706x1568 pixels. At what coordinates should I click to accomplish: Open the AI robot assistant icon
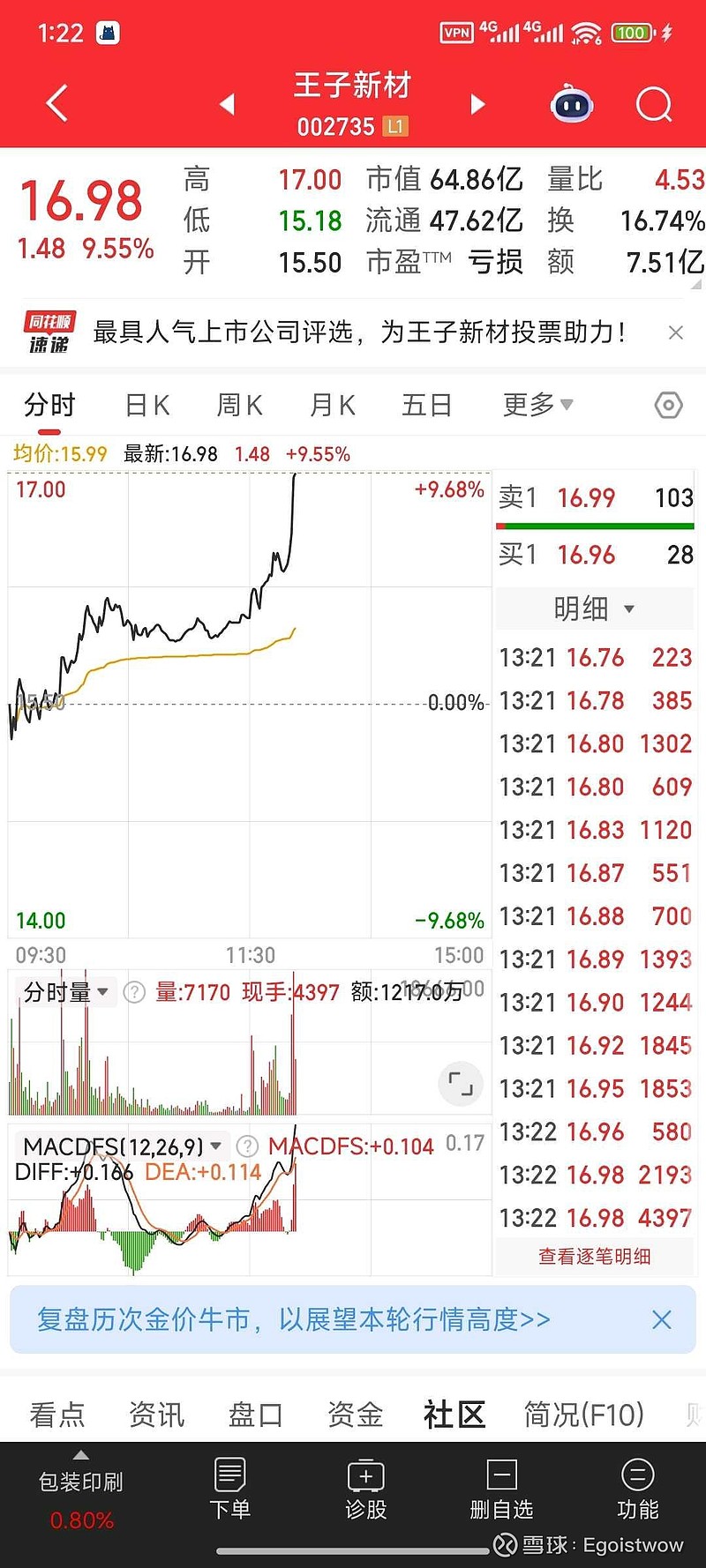click(572, 103)
